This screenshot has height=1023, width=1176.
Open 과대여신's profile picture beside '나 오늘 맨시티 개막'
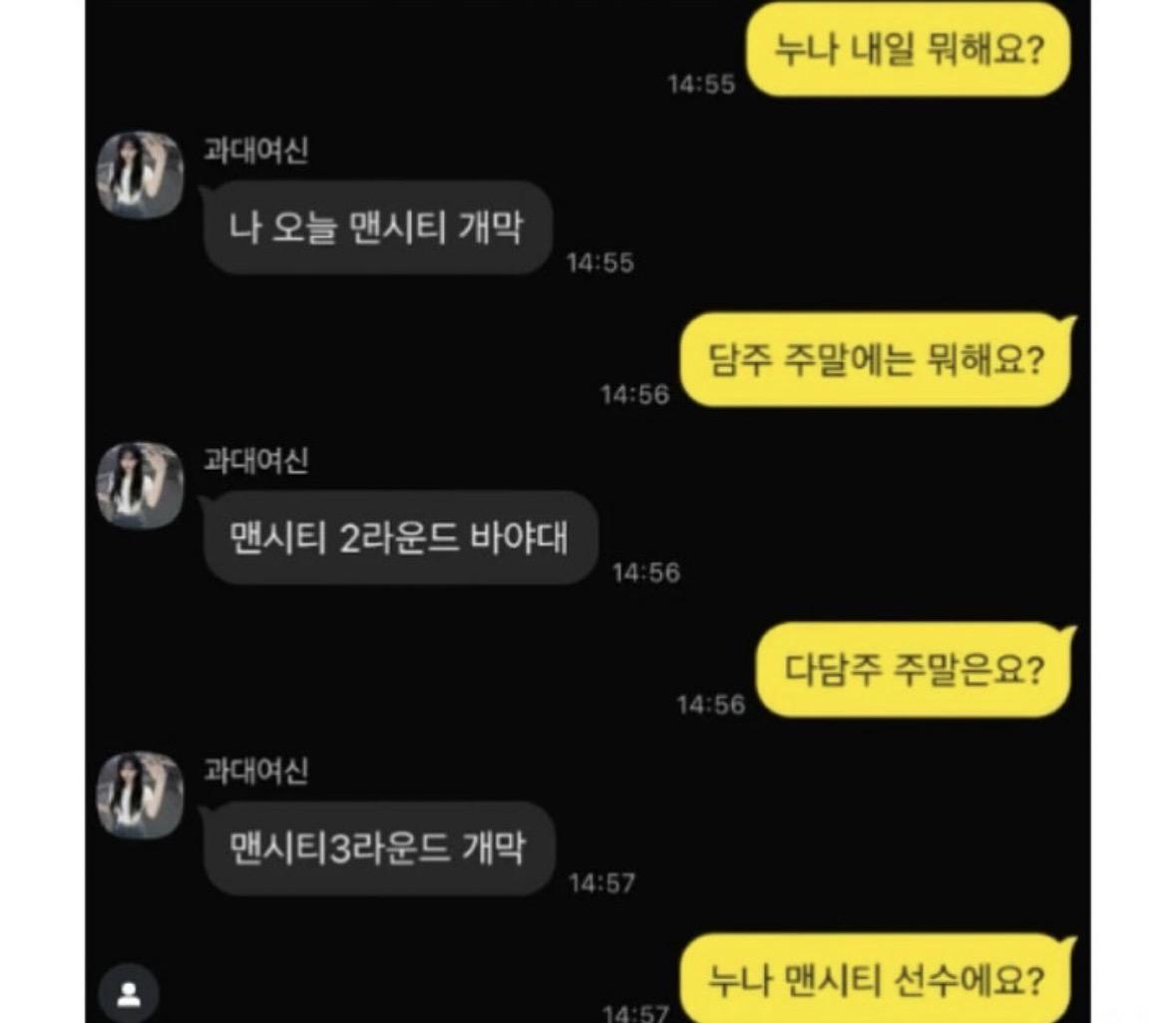pos(141,175)
